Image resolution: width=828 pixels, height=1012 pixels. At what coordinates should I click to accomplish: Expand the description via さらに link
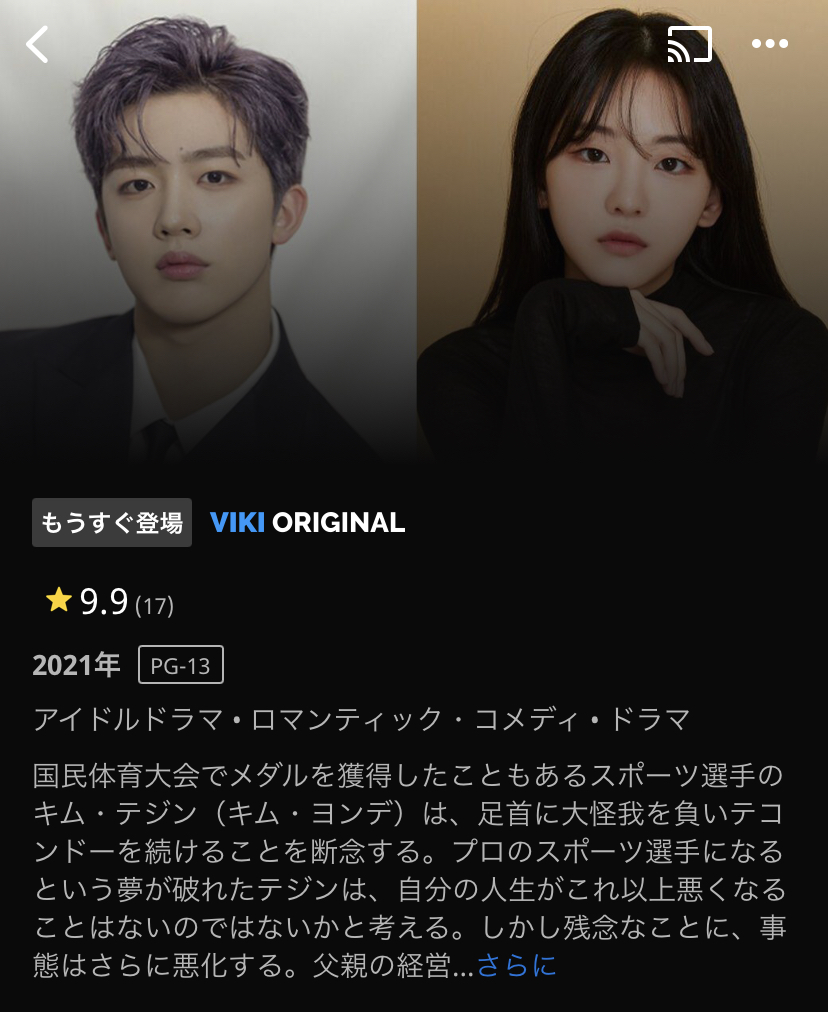pyautogui.click(x=516, y=965)
